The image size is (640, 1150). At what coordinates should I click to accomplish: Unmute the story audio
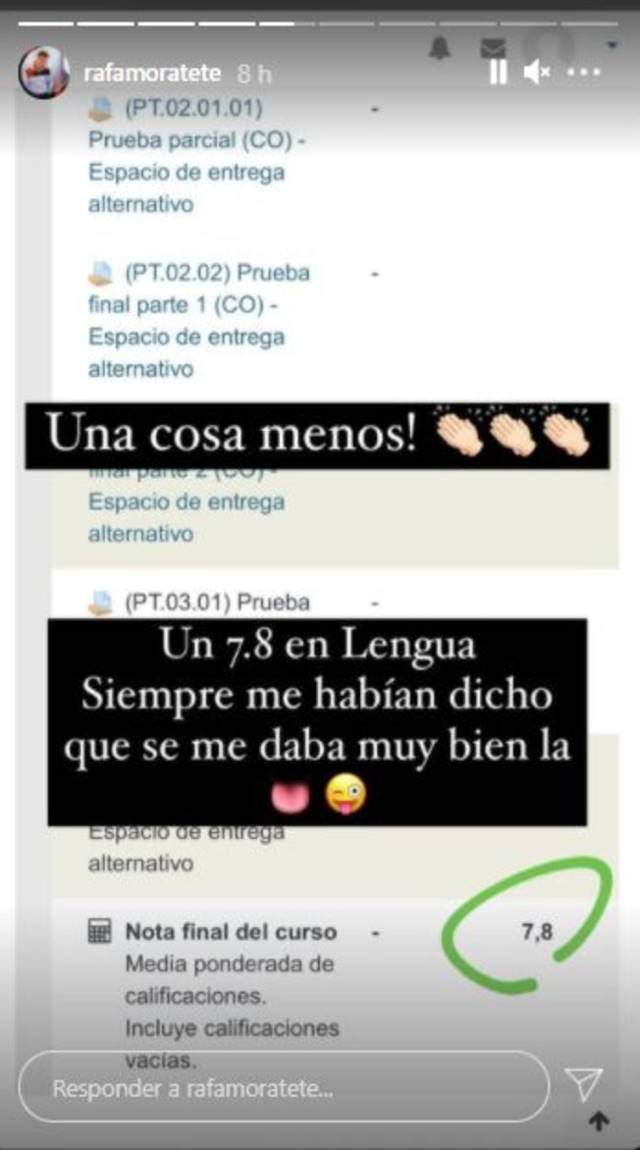(536, 72)
